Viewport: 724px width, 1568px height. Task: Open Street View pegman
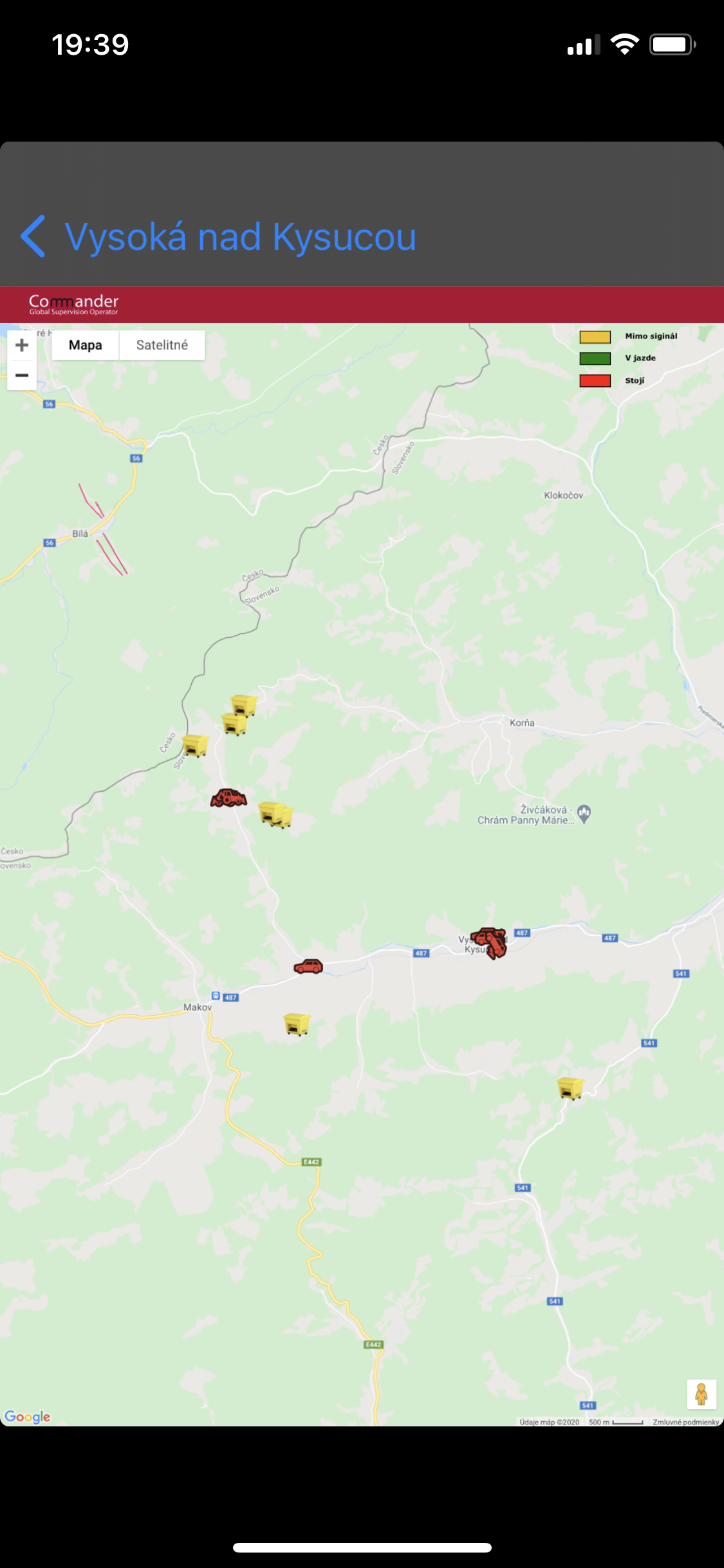tap(701, 1395)
